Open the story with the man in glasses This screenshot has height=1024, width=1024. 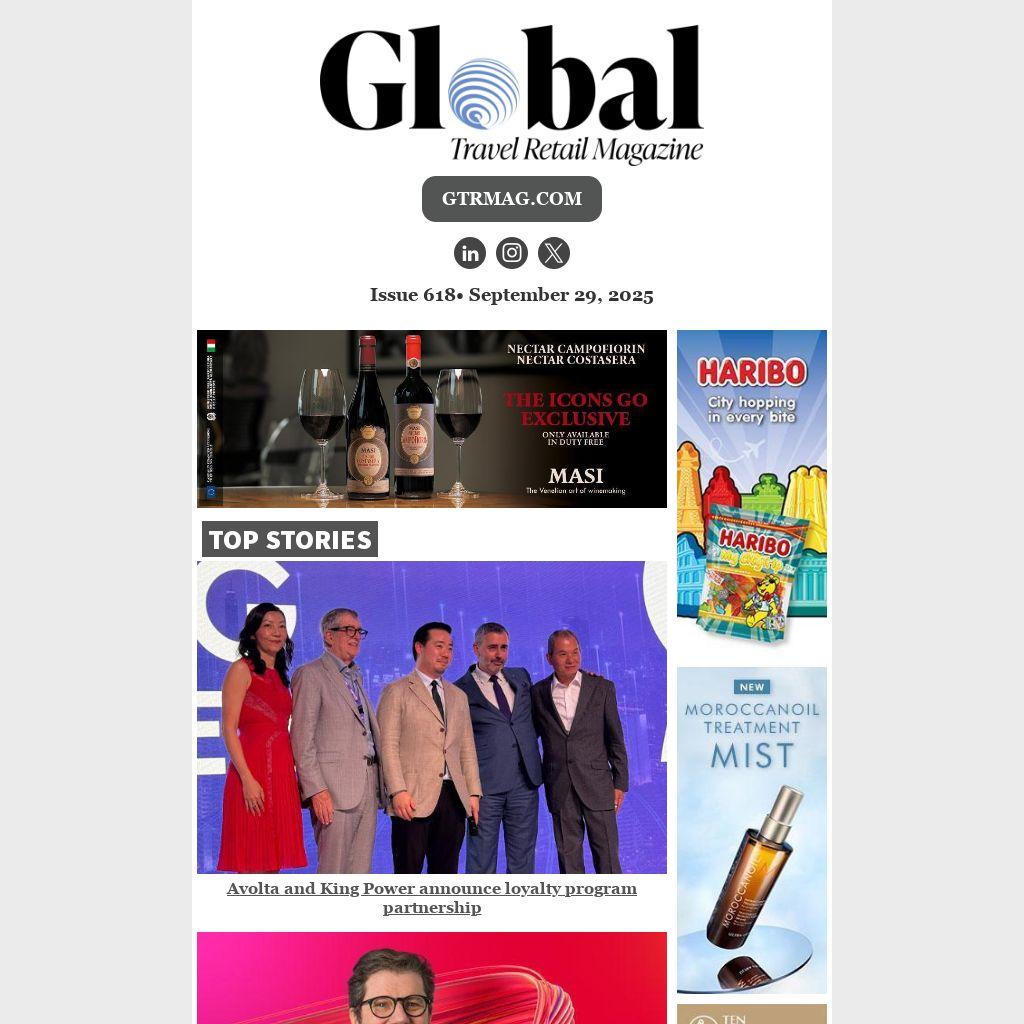point(431,978)
